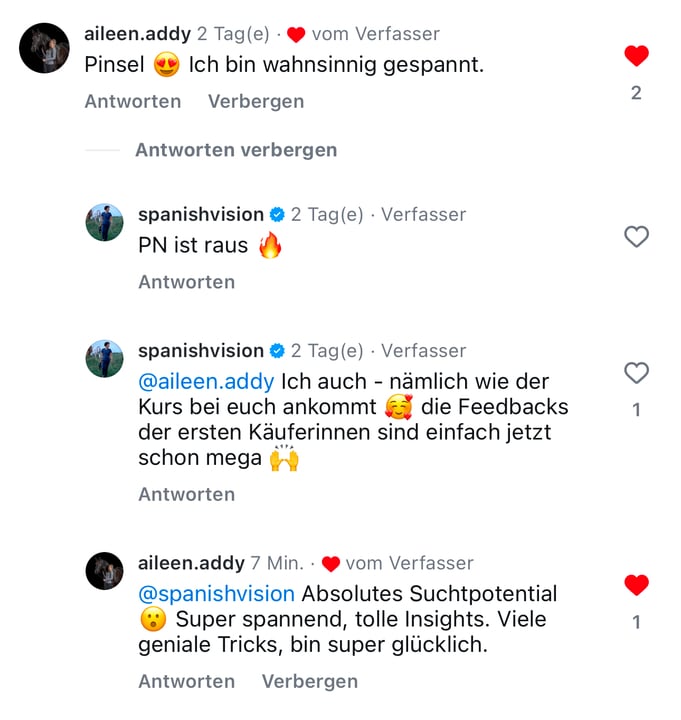Unlike aileen.addy's Suchtpotential comment
Screen dimensions: 681x720
click(636, 585)
